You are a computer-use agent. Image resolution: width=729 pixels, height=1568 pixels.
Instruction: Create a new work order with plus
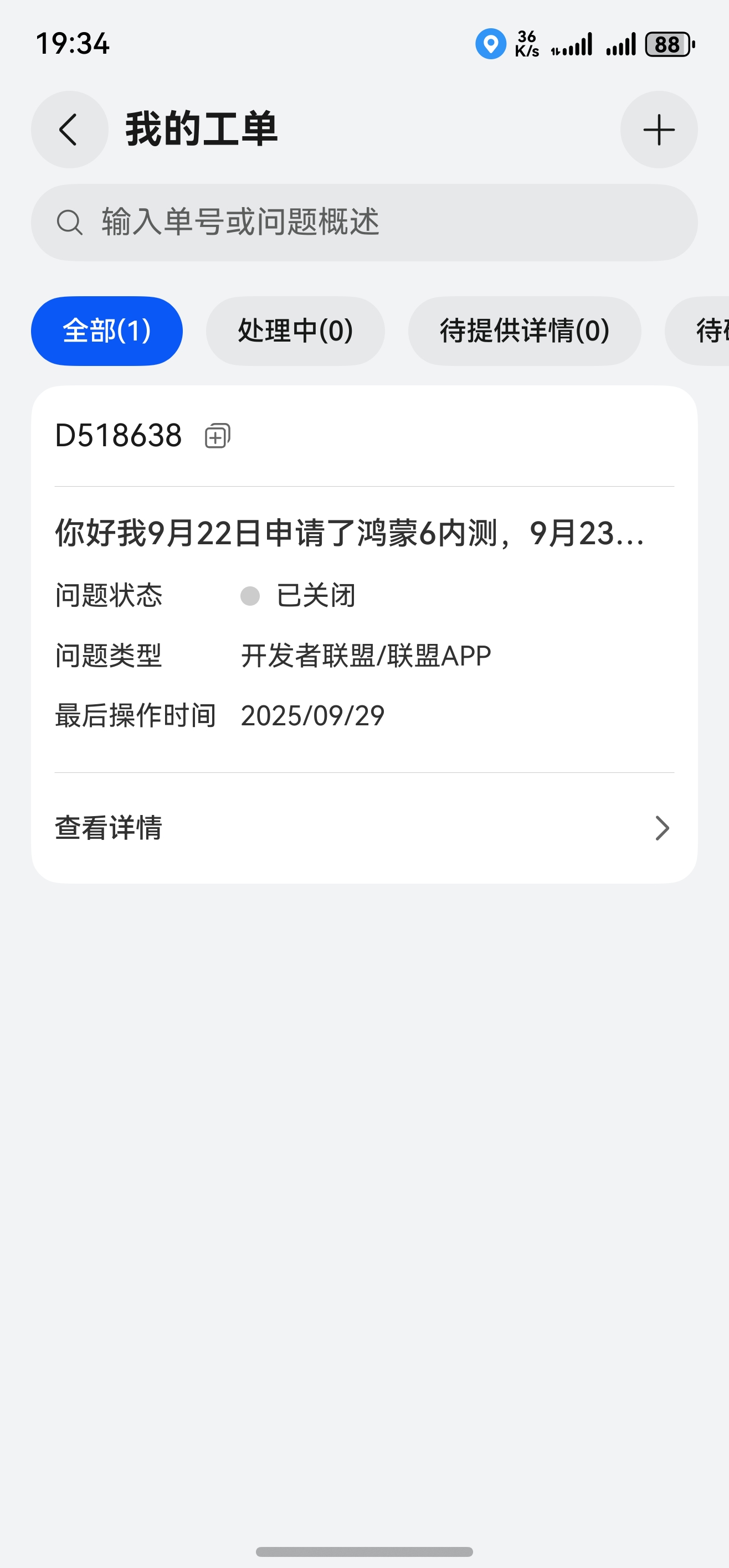[658, 130]
